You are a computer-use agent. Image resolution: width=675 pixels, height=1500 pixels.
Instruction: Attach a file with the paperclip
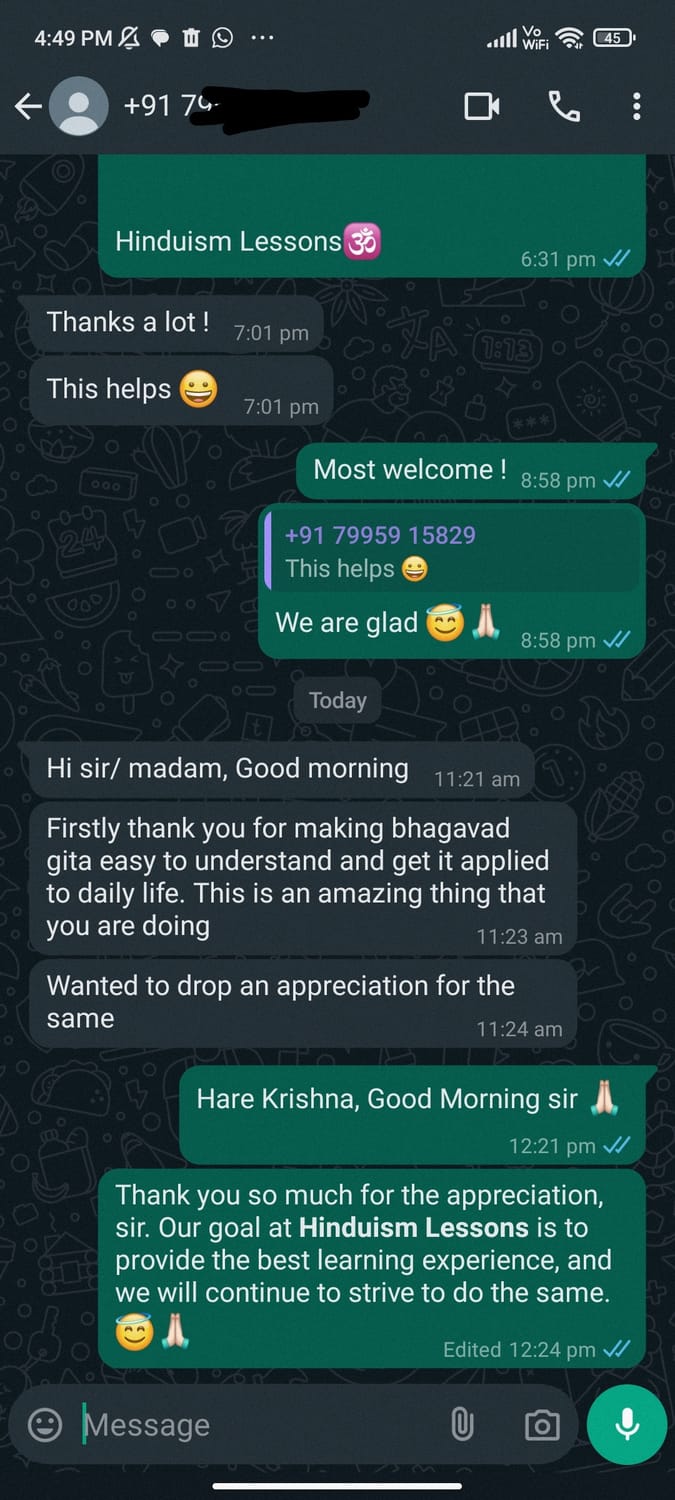[462, 1424]
